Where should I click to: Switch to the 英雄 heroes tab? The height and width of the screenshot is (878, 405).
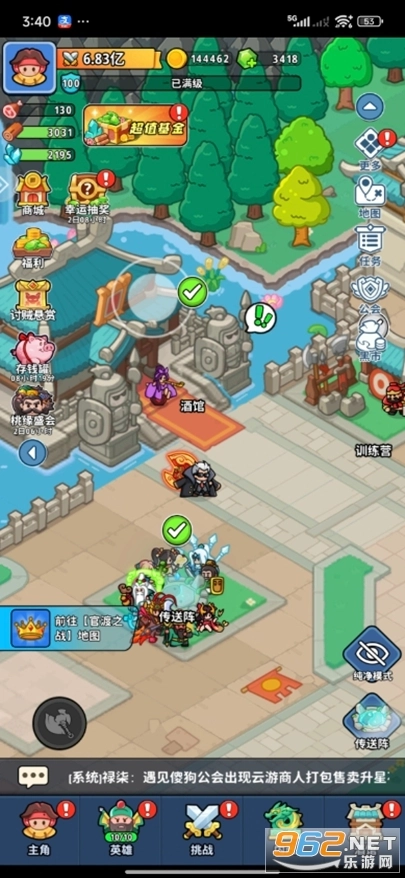[x=122, y=828]
